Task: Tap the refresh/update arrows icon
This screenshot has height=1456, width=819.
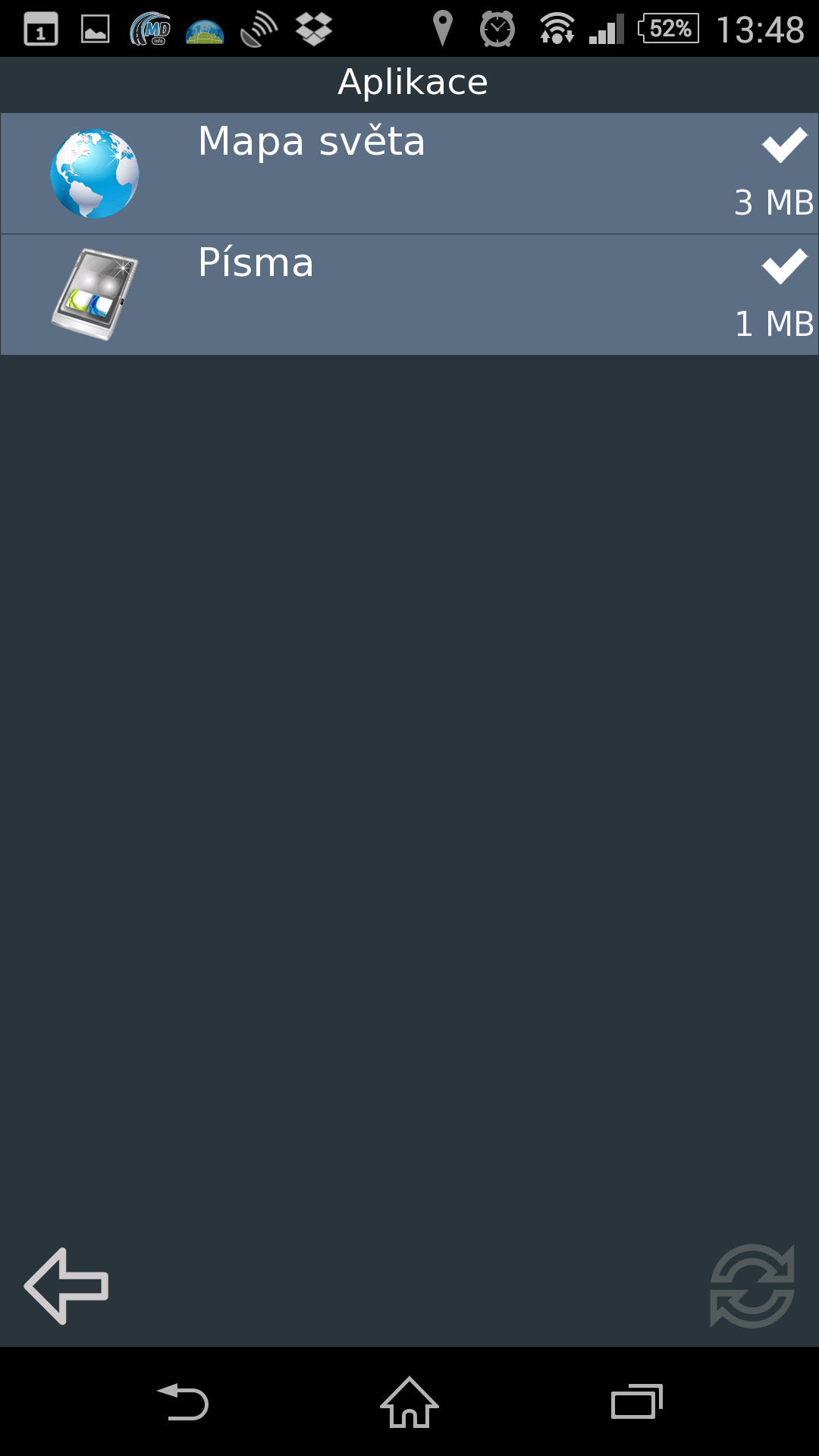Action: tap(752, 1286)
